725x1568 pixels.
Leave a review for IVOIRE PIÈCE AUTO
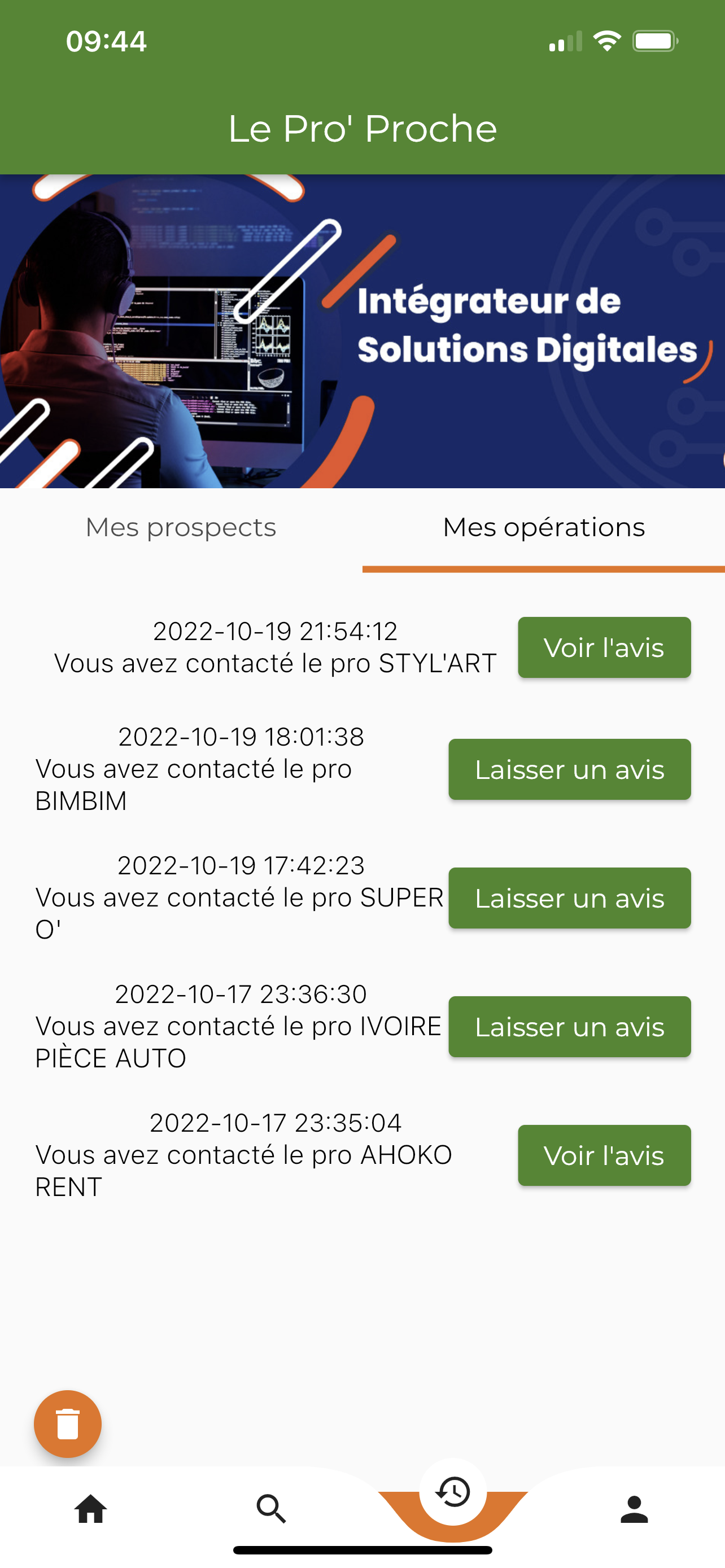[569, 1027]
